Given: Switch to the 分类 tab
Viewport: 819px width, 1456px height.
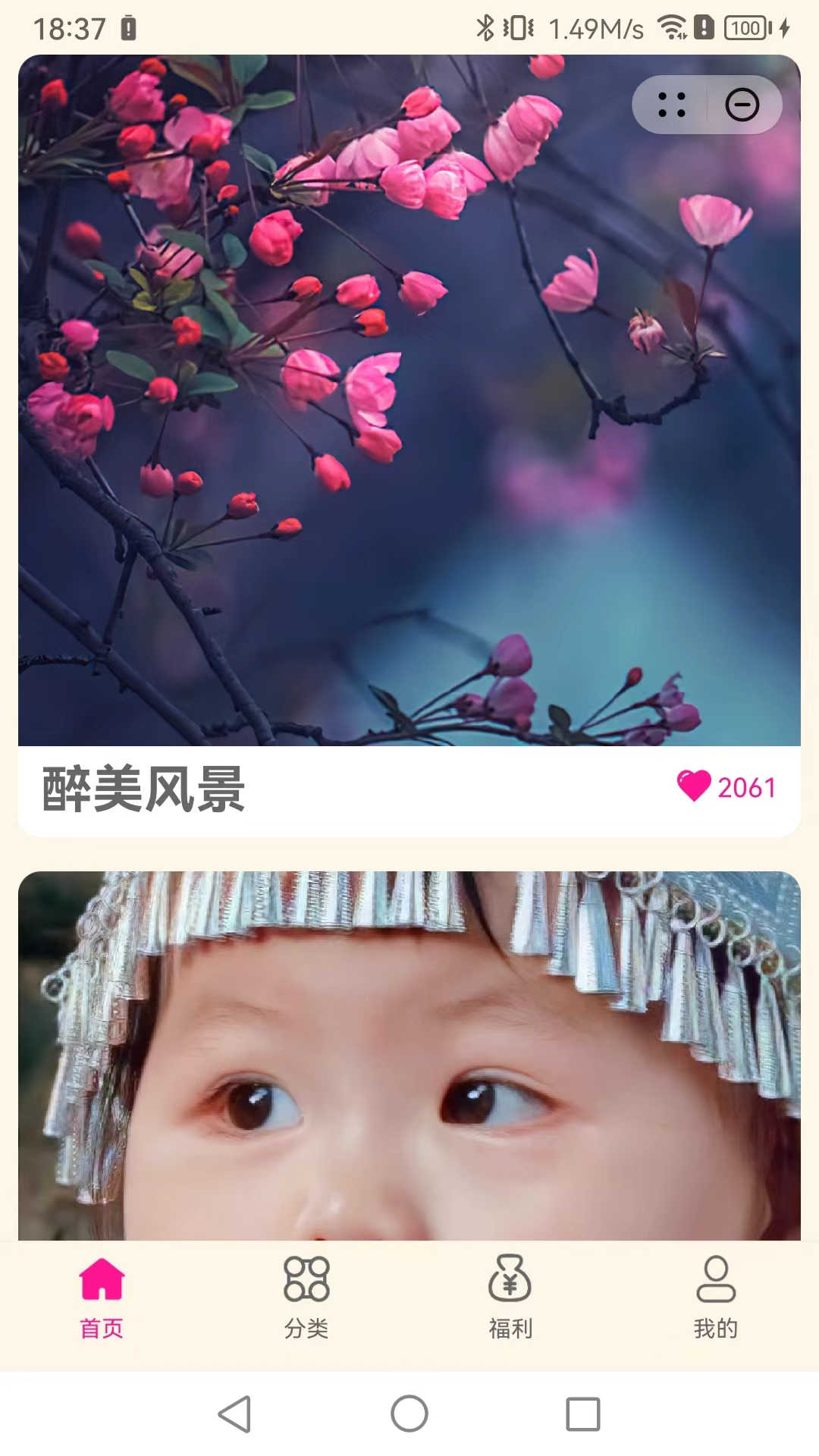Looking at the screenshot, I should point(306,1297).
